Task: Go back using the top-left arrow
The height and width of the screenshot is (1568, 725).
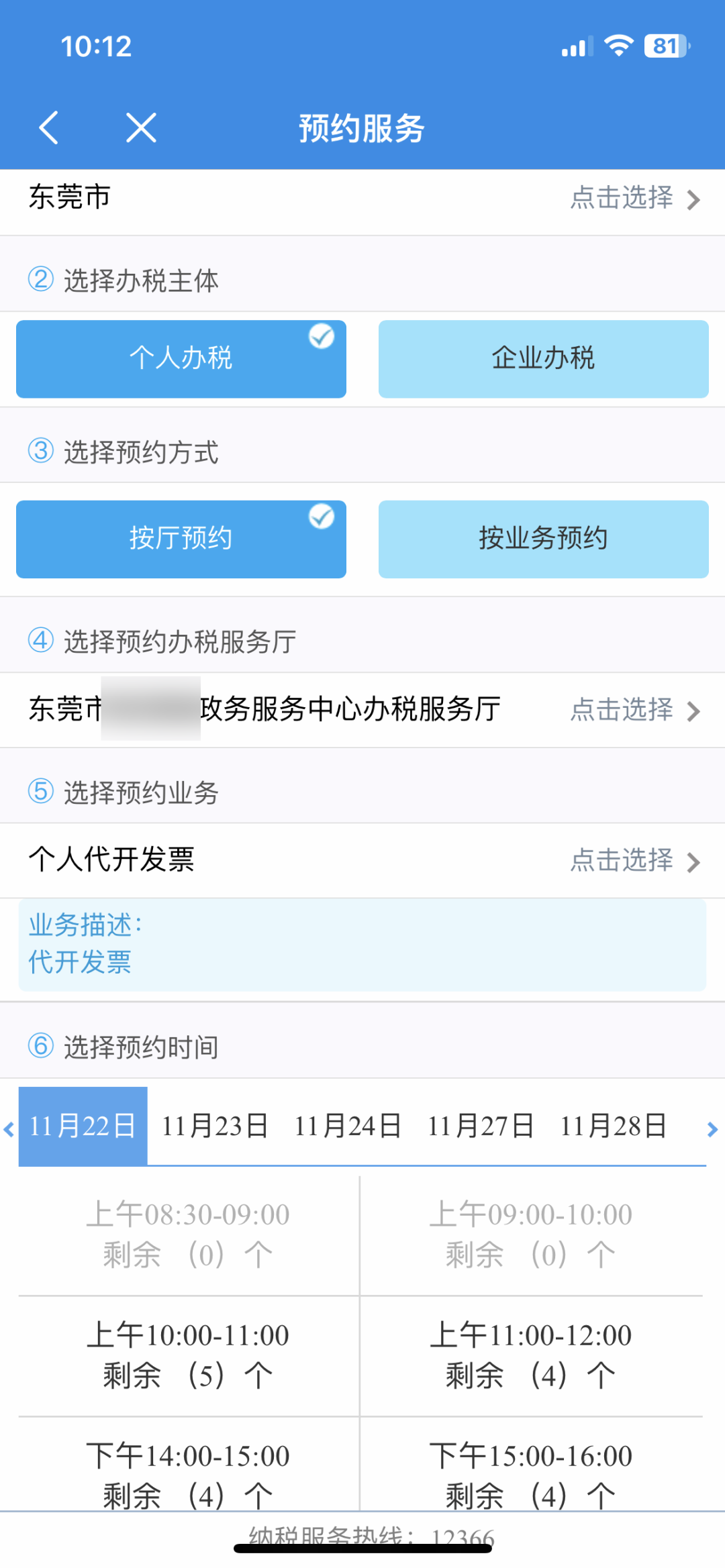Action: (49, 127)
